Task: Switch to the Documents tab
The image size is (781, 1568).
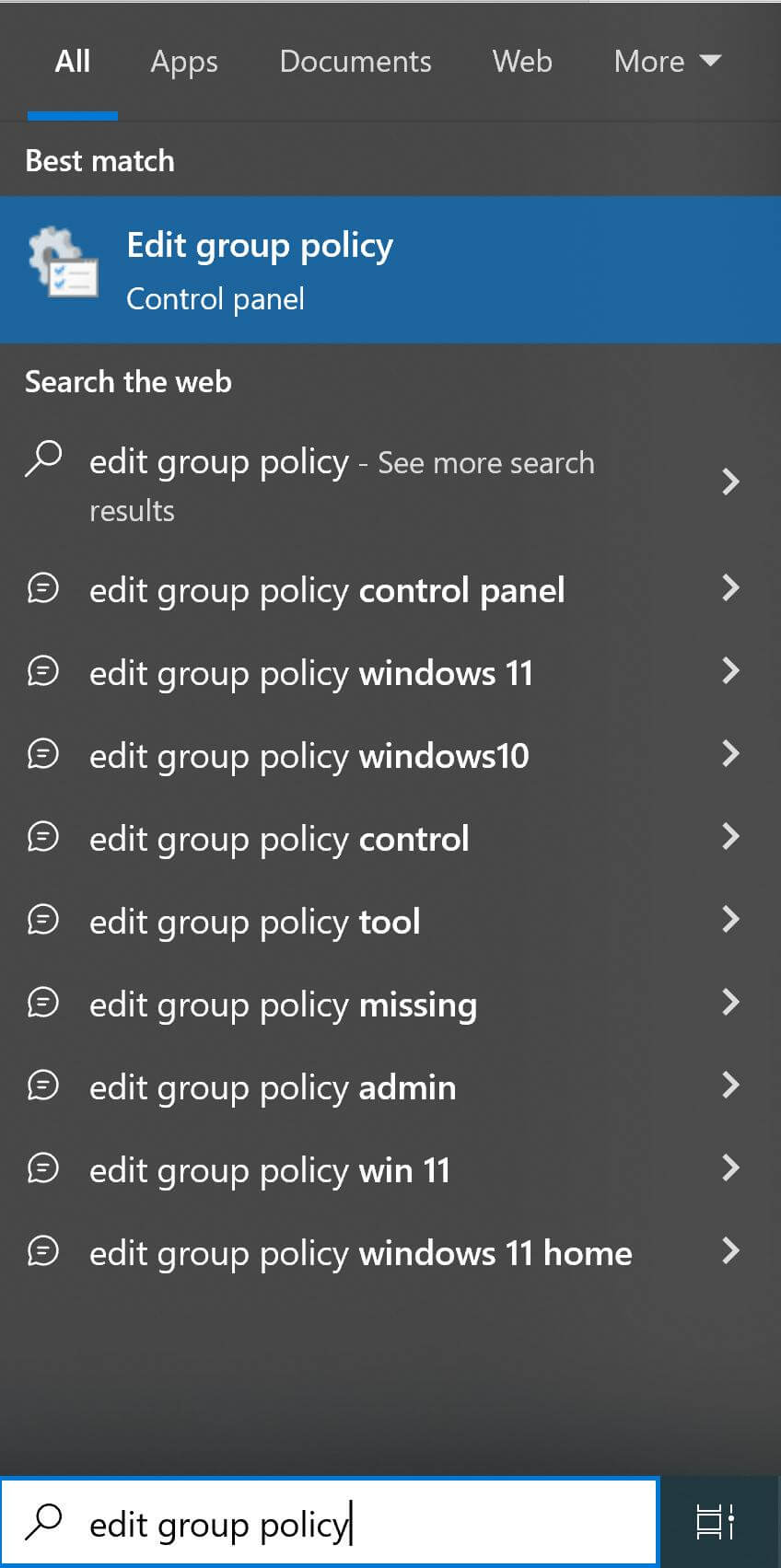Action: [x=355, y=61]
